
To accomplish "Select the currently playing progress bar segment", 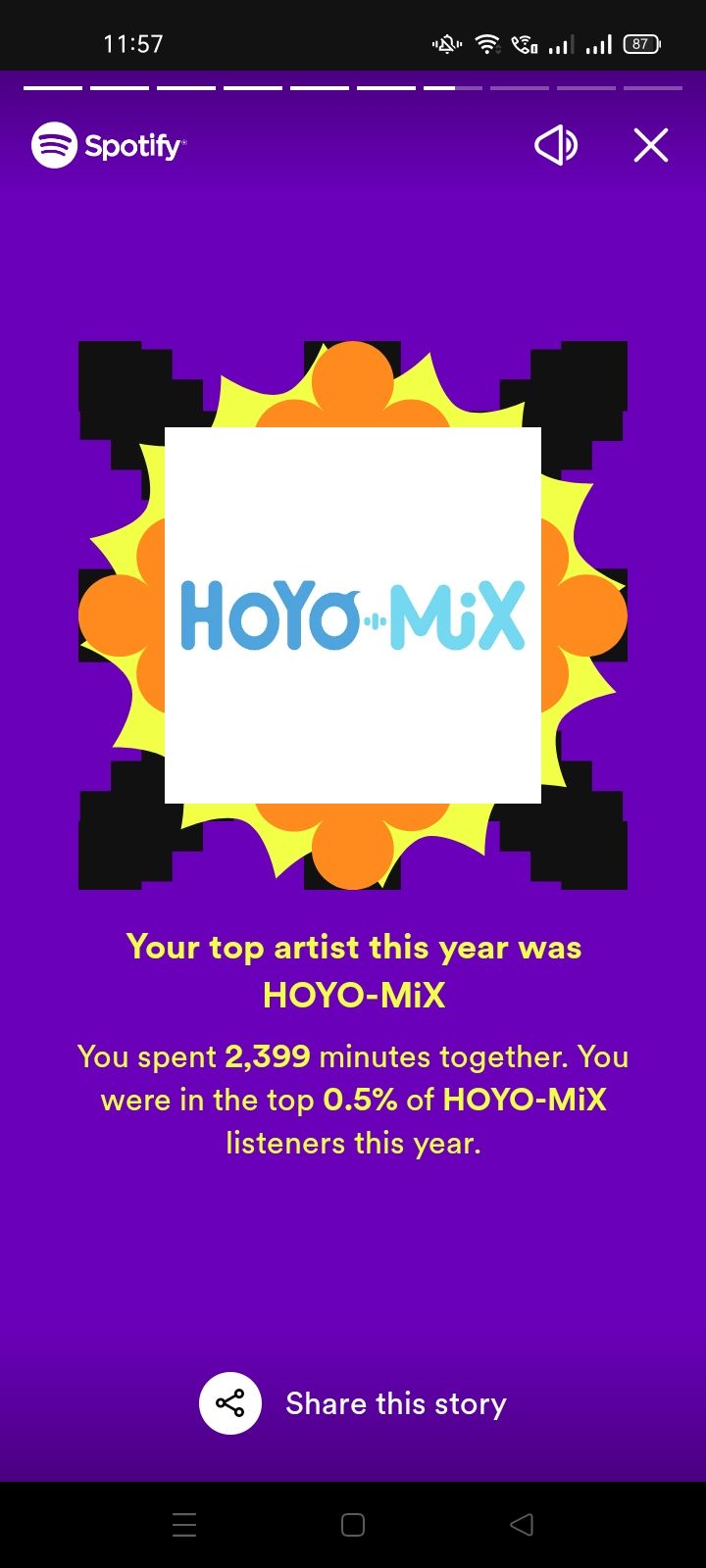I will point(451,87).
